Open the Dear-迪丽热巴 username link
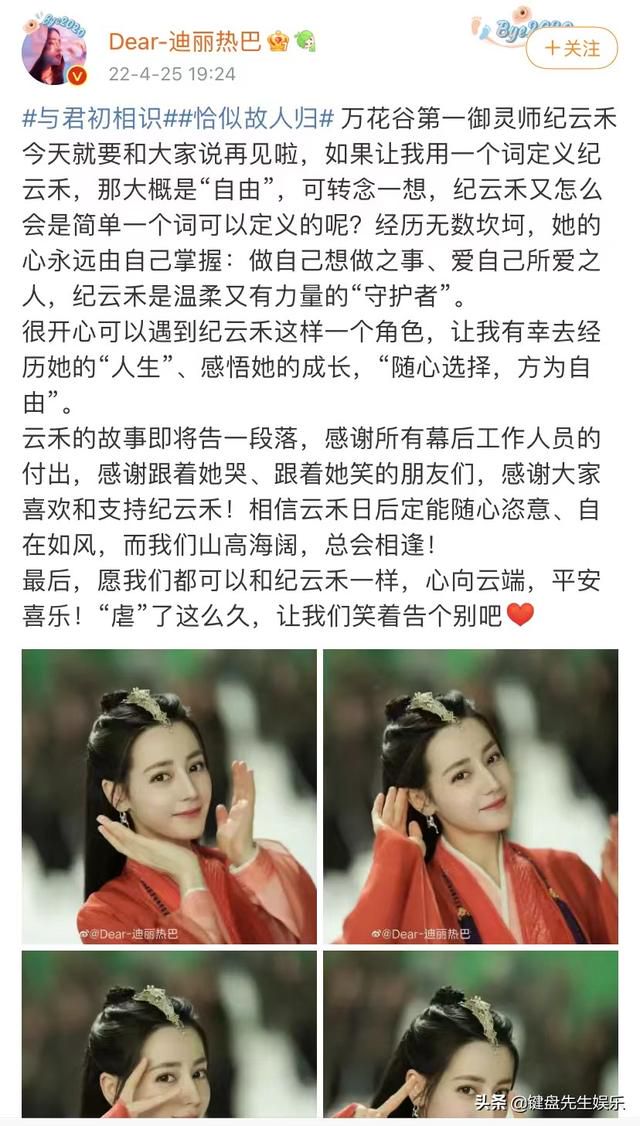Viewport: 640px width, 1126px height. pyautogui.click(x=185, y=42)
